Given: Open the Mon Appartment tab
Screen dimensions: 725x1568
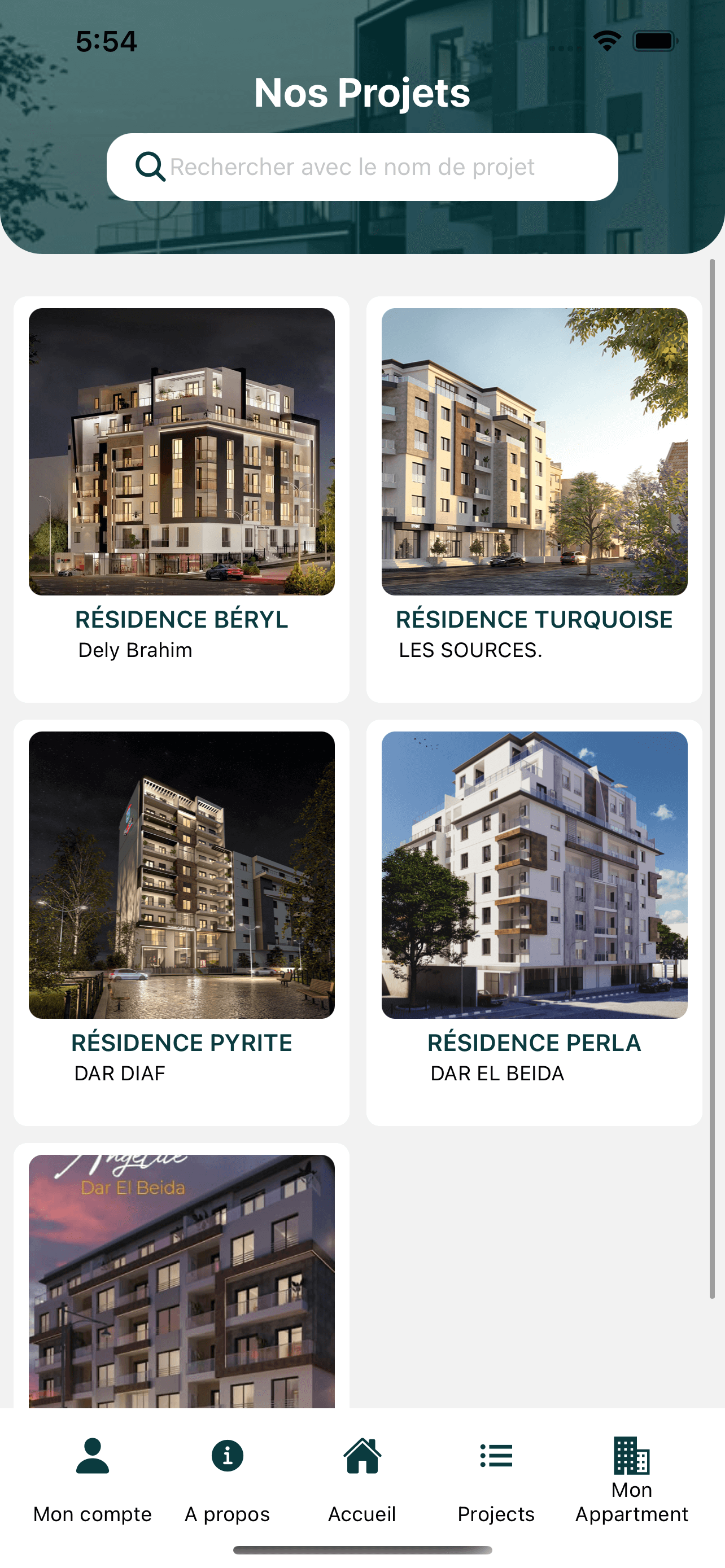Looking at the screenshot, I should [631, 1479].
